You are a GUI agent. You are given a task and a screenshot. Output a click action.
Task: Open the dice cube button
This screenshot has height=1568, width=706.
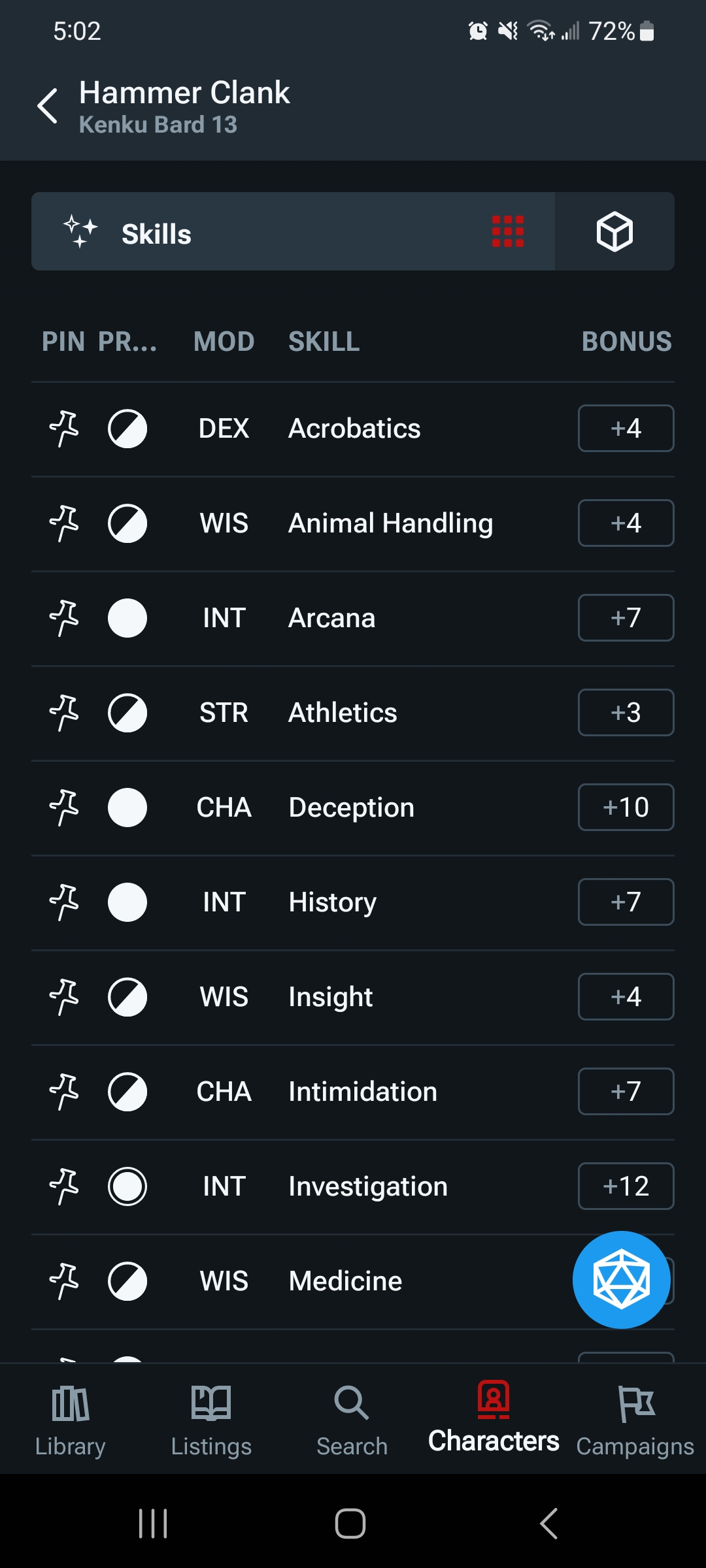[x=614, y=232]
